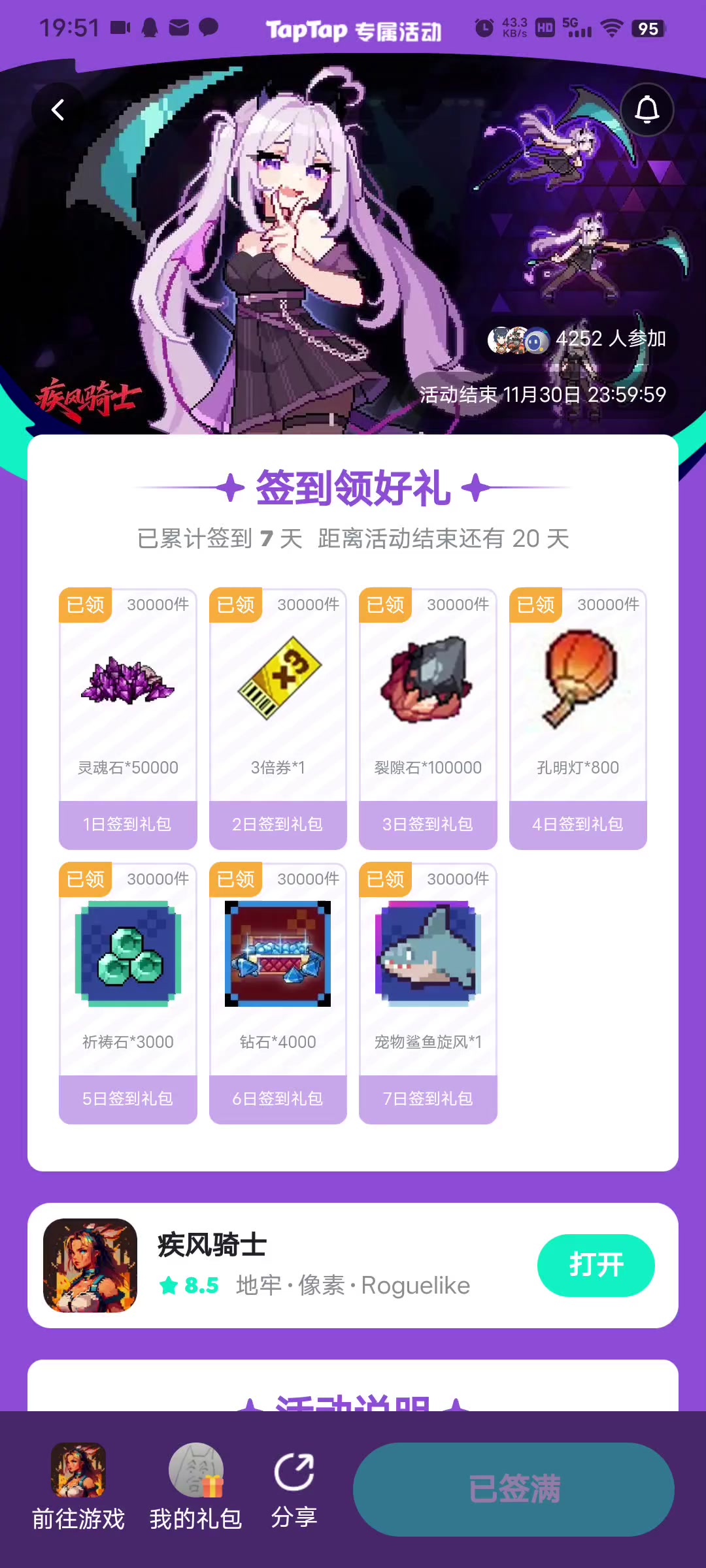Open the 6日签到礼包 钻石 card
706x1568 pixels.
(278, 993)
